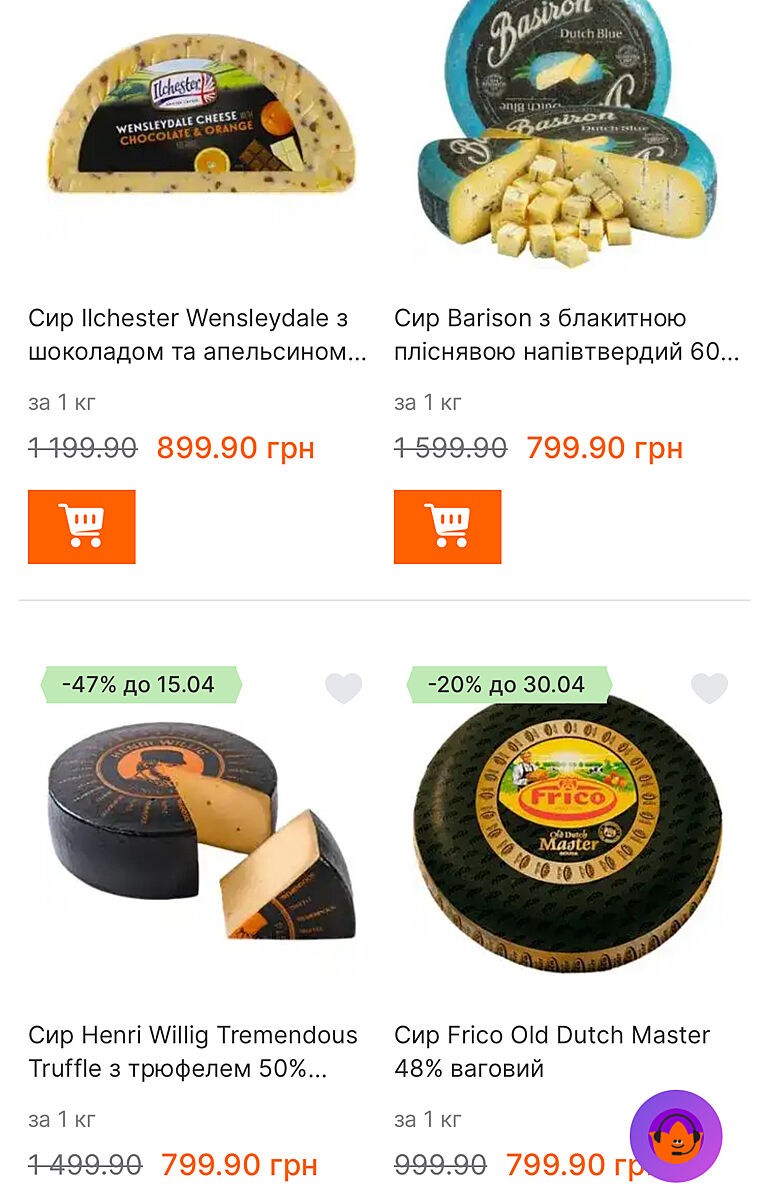Viewport: 769px width, 1200px height.
Task: Open Barison blue mold cheese product
Action: coord(566,335)
